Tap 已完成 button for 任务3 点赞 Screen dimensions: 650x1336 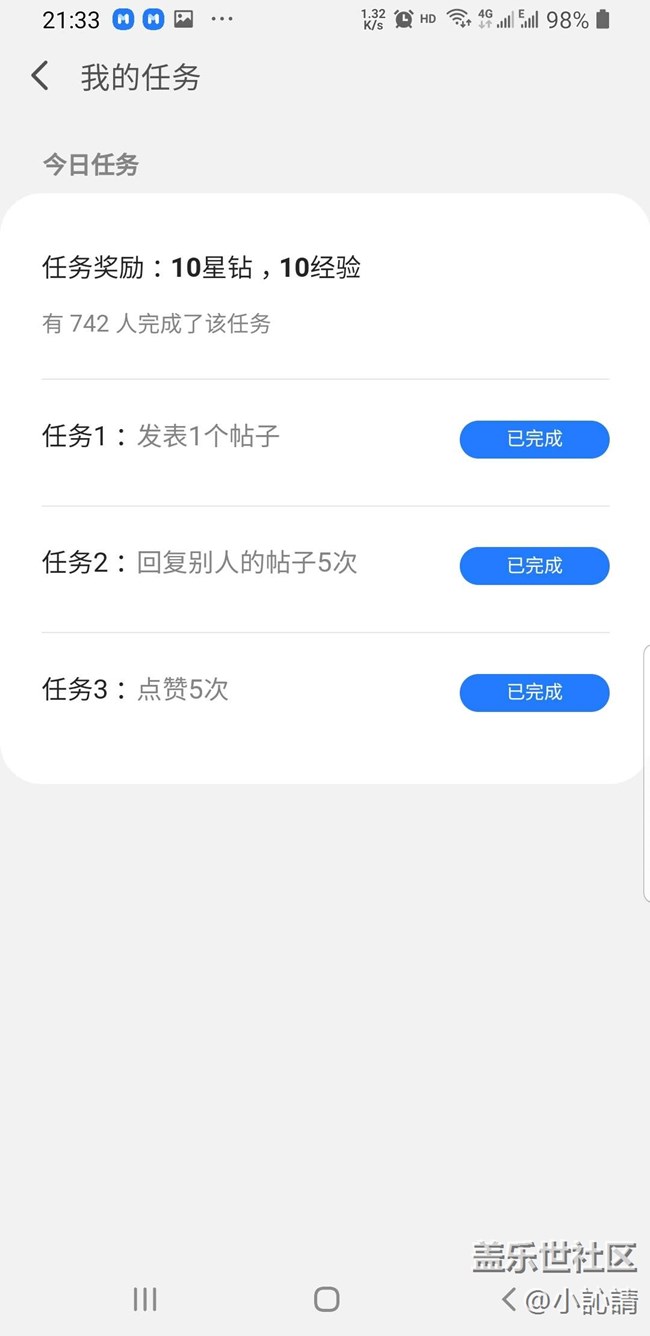[x=534, y=692]
